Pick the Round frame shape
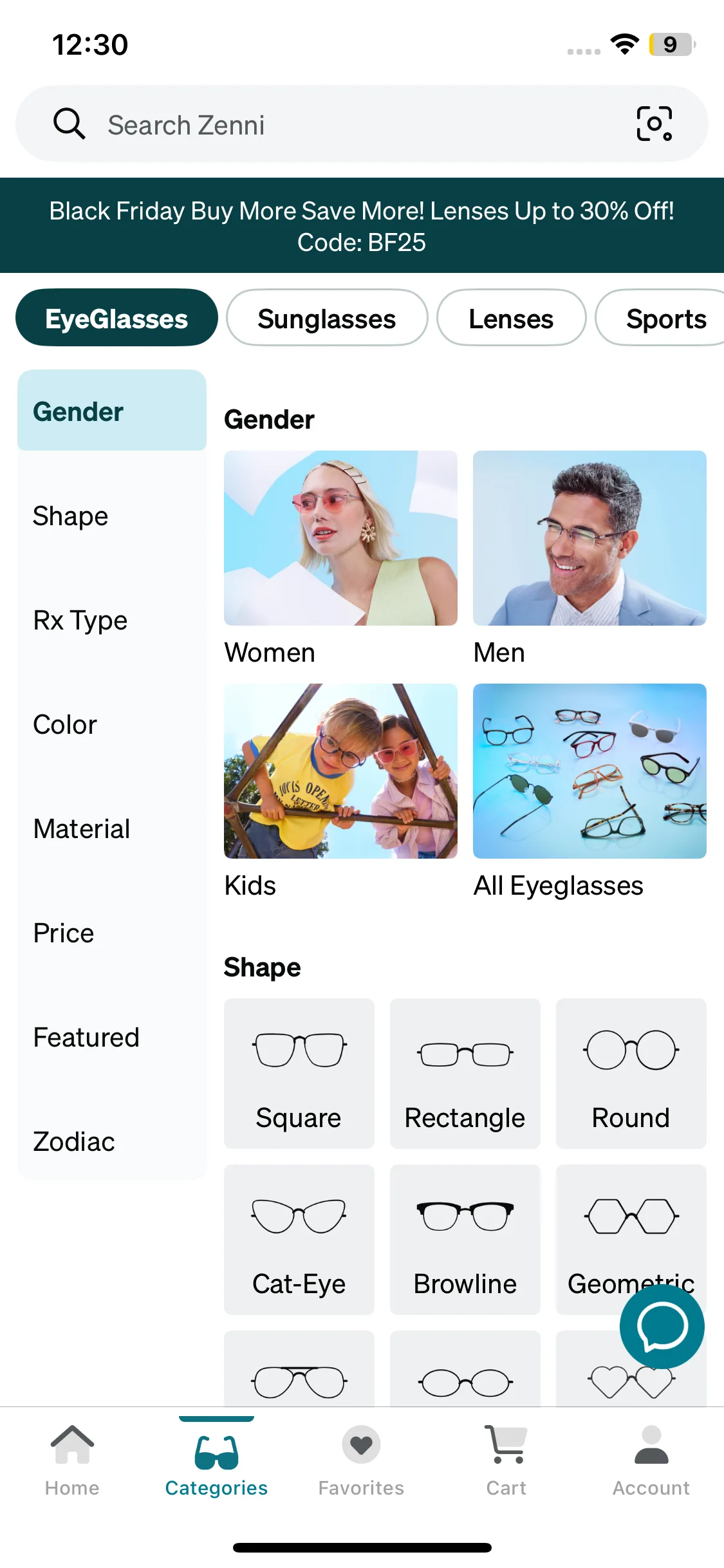The image size is (724, 1568). click(631, 1073)
